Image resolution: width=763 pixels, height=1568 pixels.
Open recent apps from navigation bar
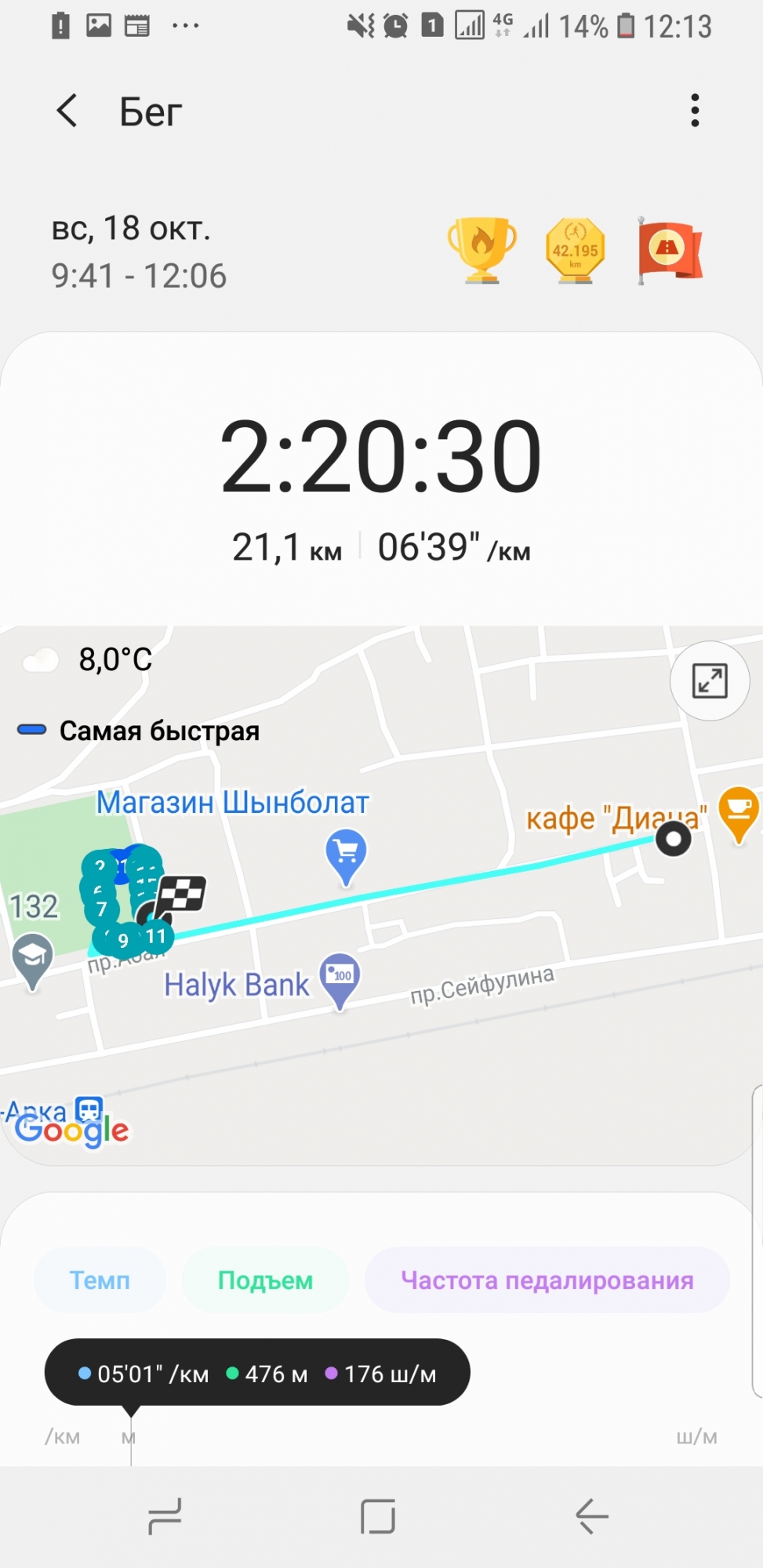click(x=165, y=1516)
